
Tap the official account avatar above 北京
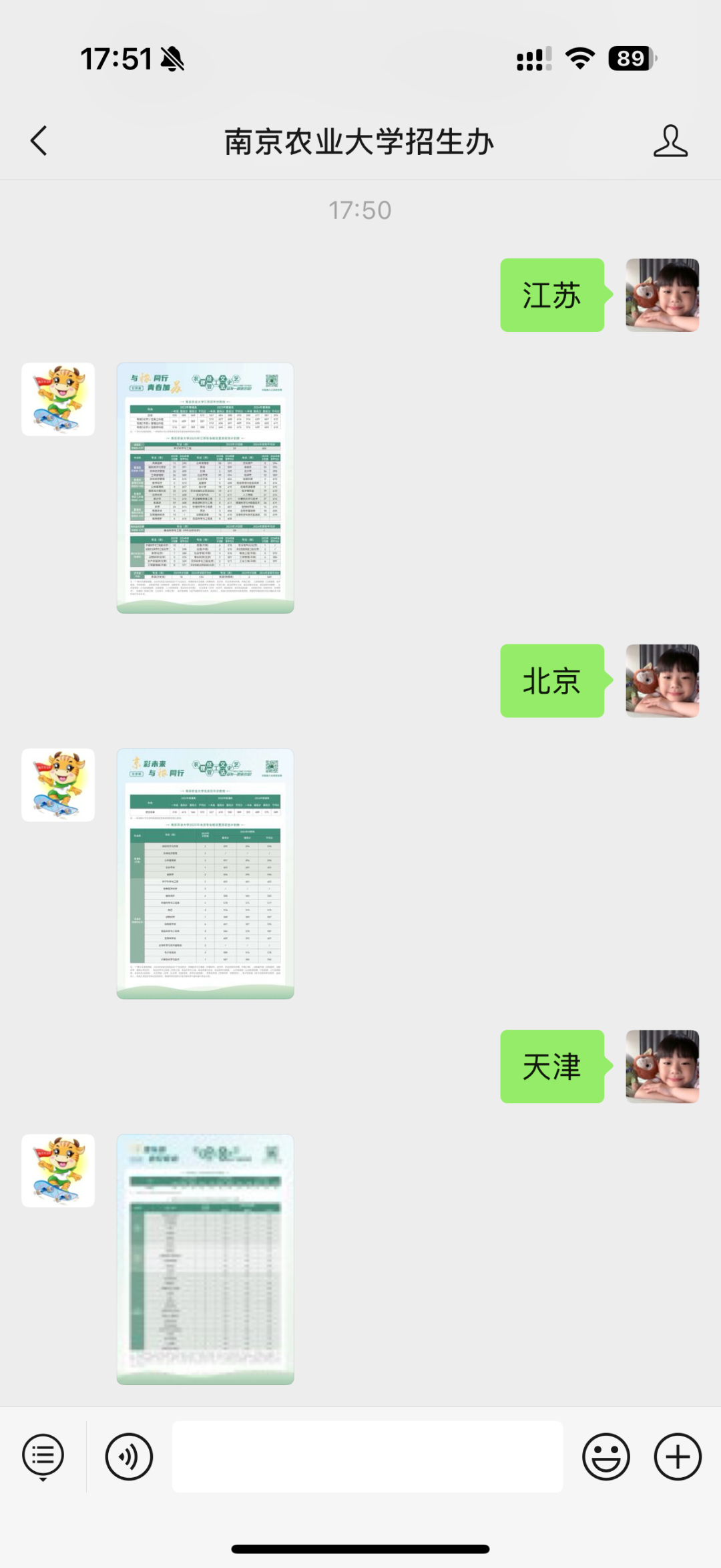pos(58,399)
